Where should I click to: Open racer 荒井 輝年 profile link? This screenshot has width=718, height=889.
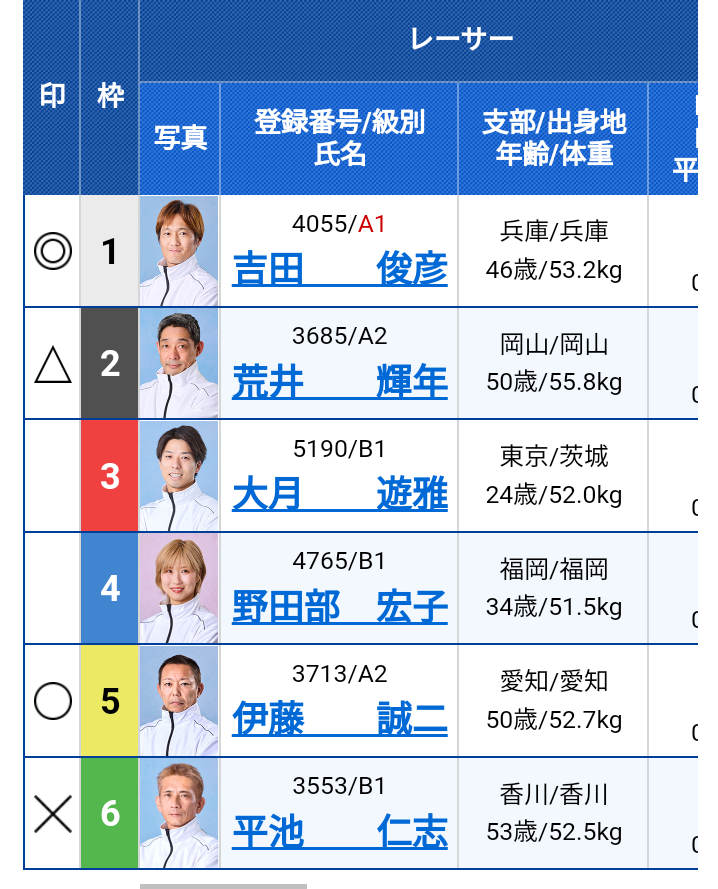pyautogui.click(x=339, y=382)
